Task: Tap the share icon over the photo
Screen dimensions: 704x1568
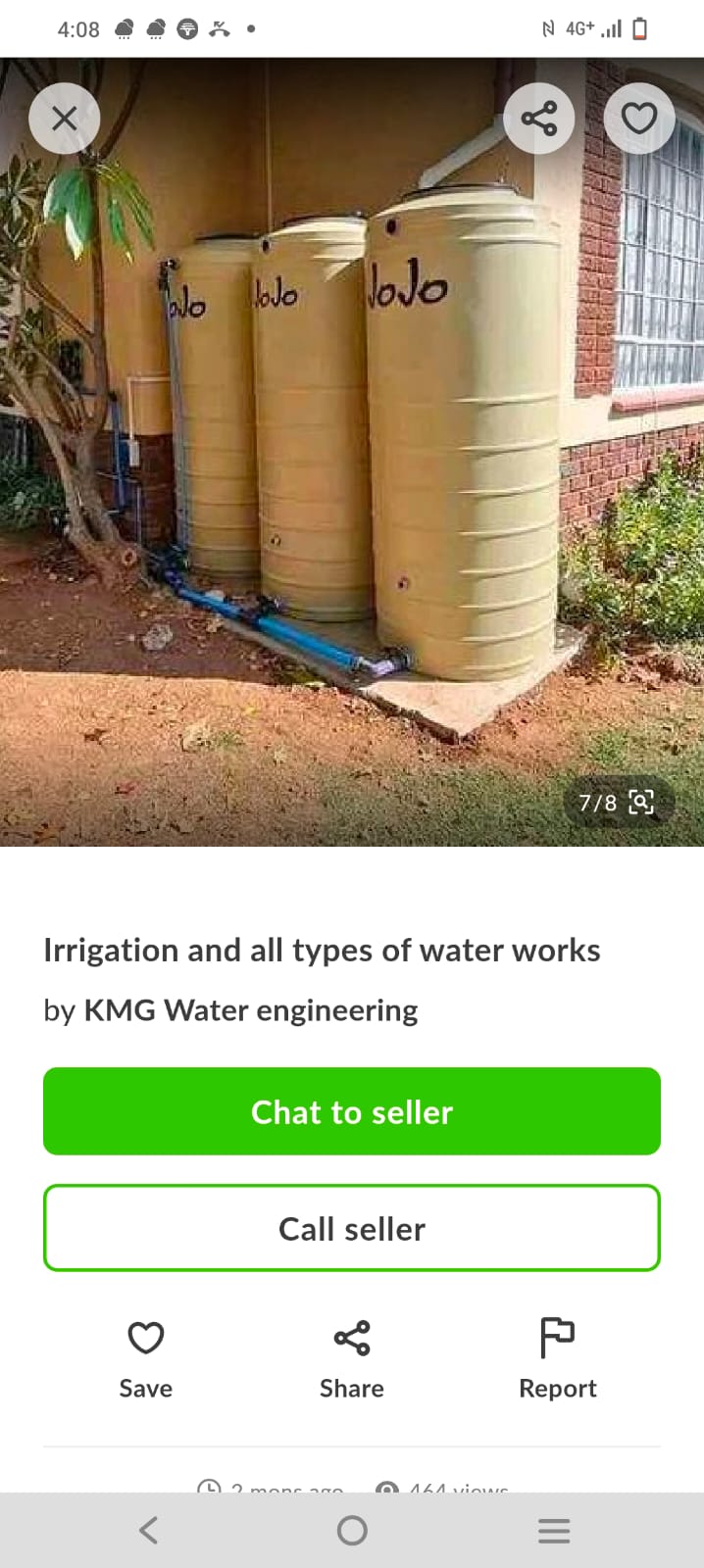Action: click(x=538, y=120)
